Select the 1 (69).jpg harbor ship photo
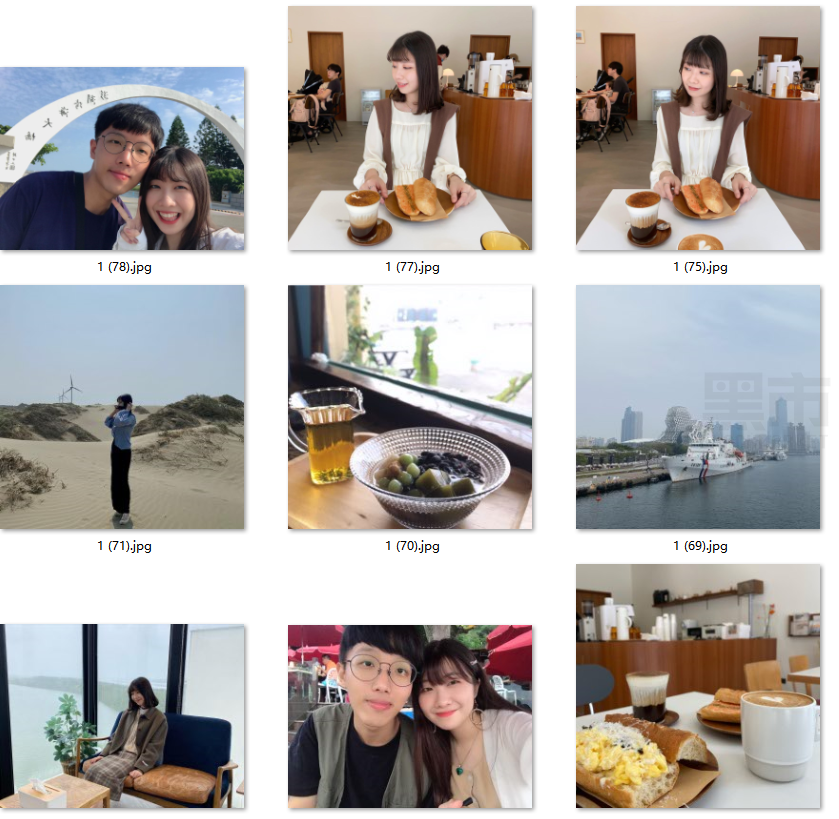Image resolution: width=839 pixels, height=819 pixels. pos(698,407)
